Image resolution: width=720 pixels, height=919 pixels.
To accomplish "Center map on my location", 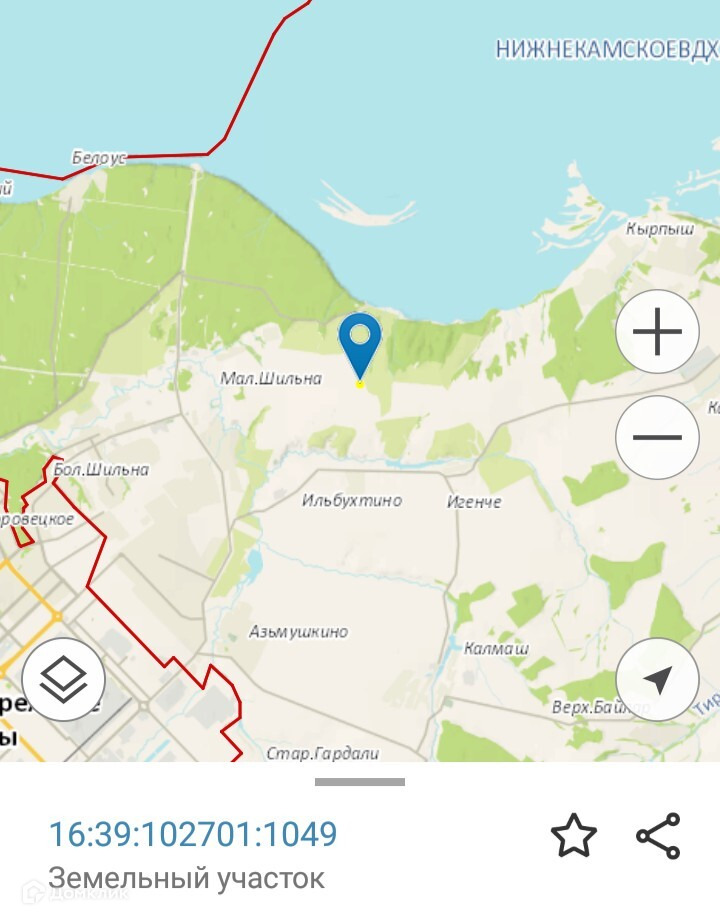I will [x=657, y=680].
